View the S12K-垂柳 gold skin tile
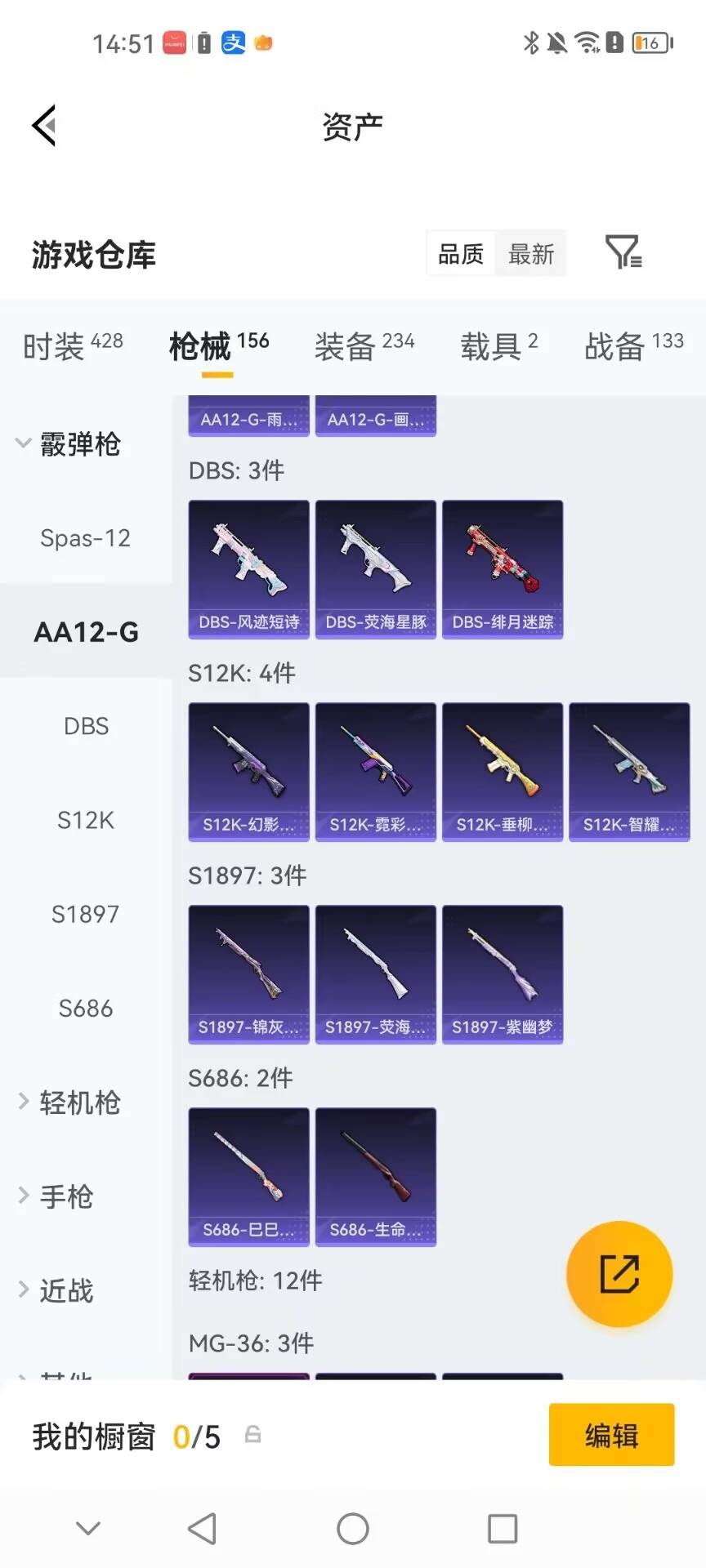The image size is (706, 1568). pos(503,772)
